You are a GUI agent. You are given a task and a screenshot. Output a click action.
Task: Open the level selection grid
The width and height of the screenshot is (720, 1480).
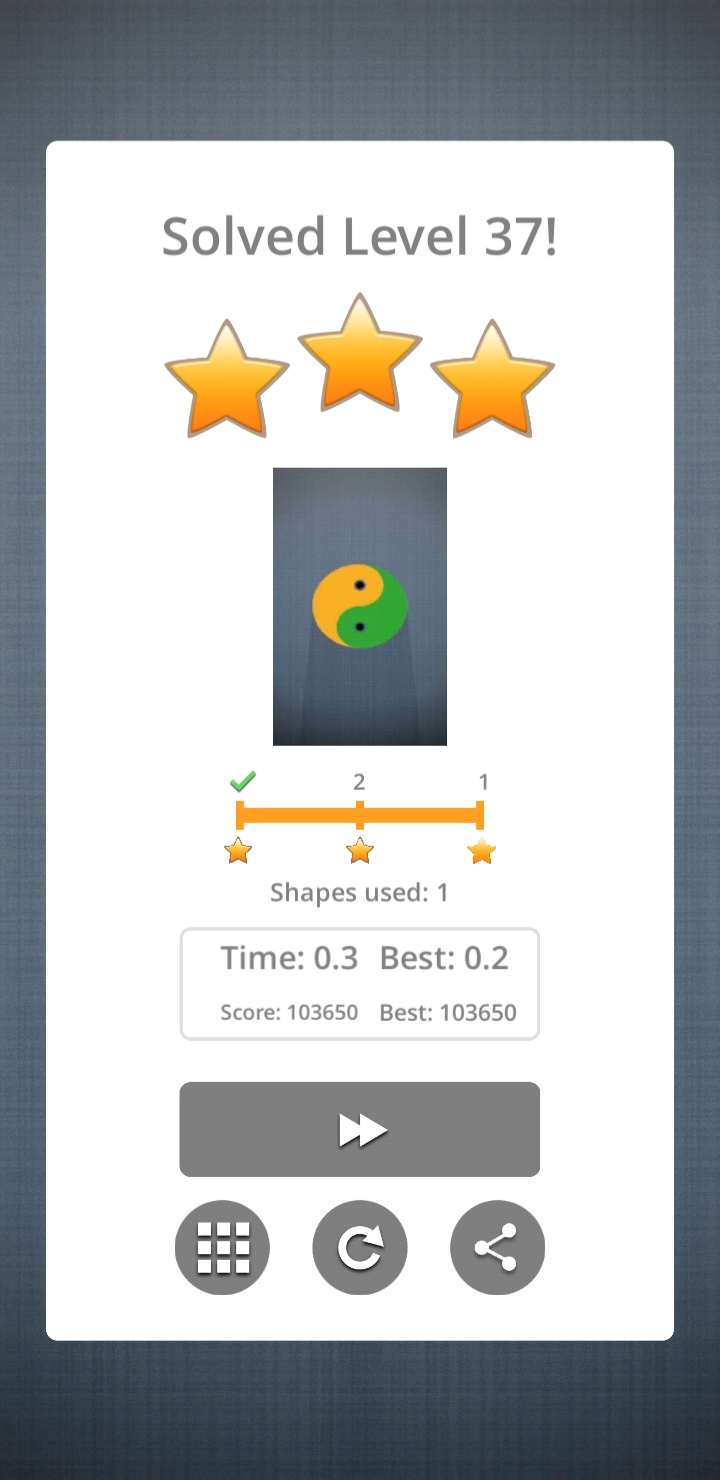click(222, 1247)
